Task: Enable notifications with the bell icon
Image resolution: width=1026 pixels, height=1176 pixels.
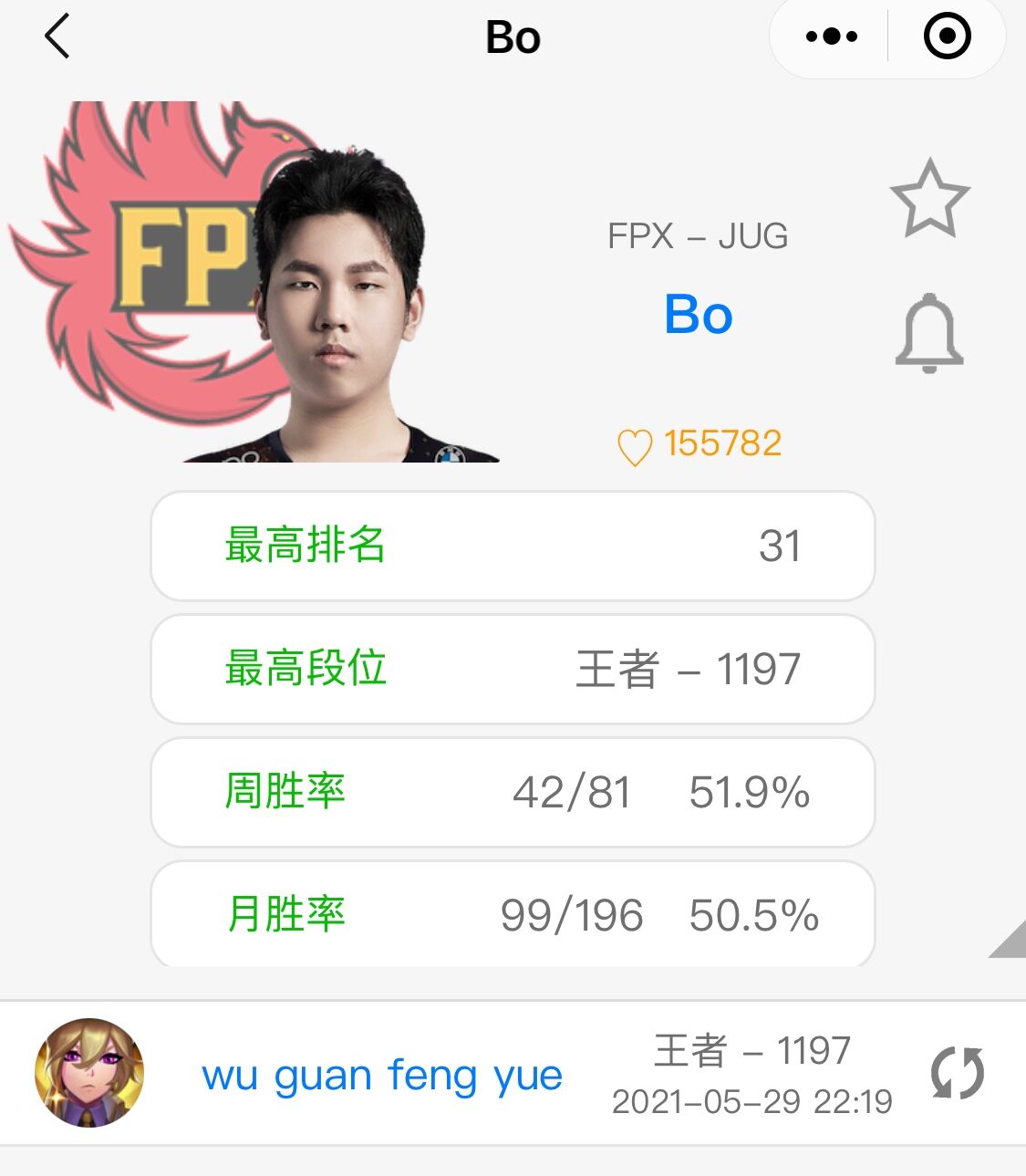Action: [x=928, y=333]
